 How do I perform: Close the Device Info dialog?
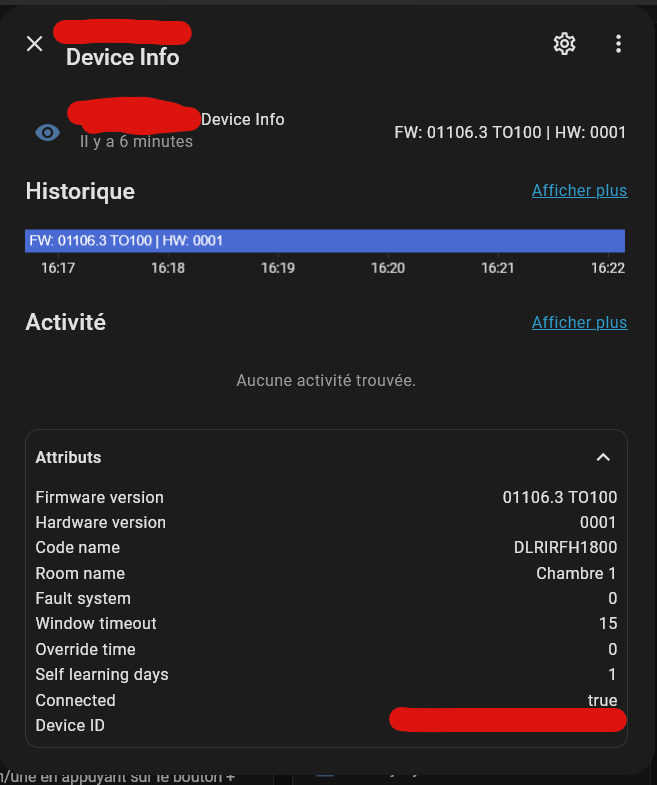pyautogui.click(x=35, y=43)
